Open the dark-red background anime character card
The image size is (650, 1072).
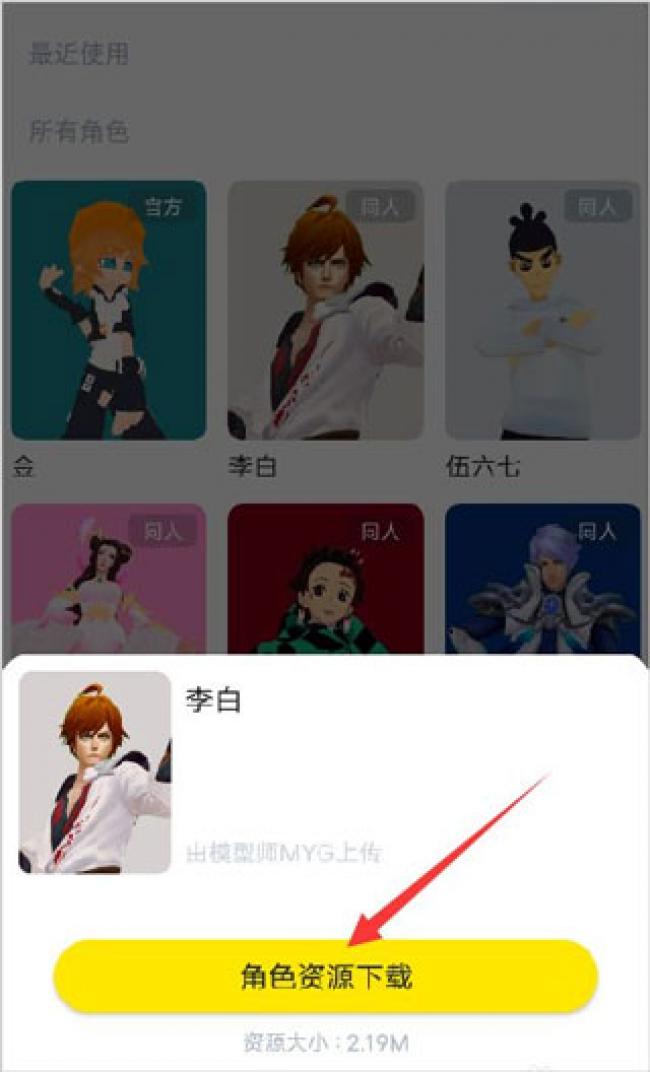(325, 579)
